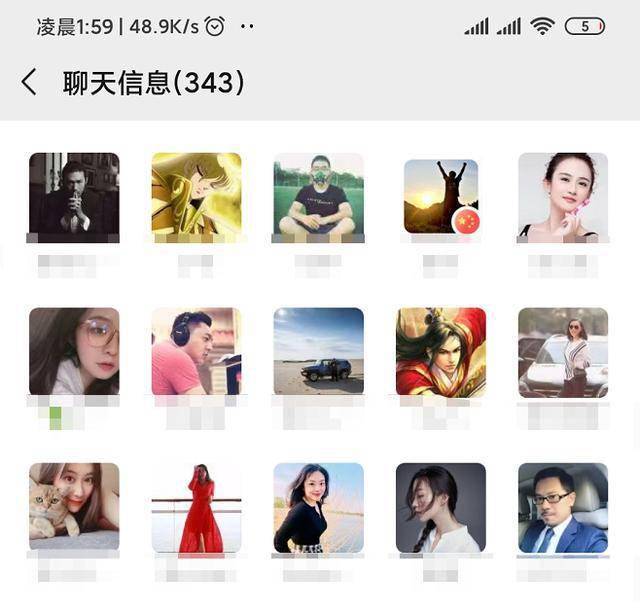Open the member with the black-and-white portrait avatar
640x614 pixels.
coord(74,197)
